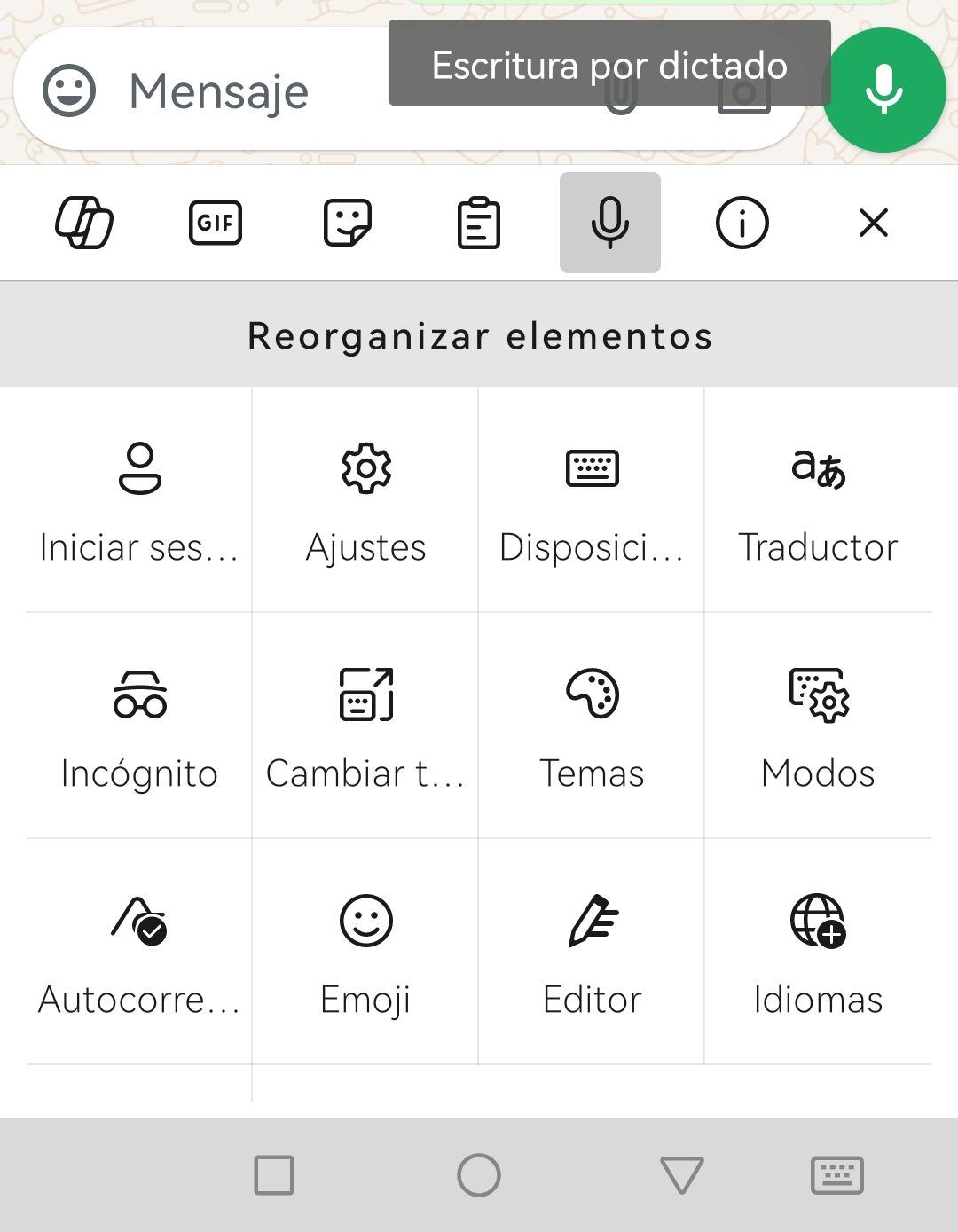
Task: Select the voice typing microphone icon
Action: click(x=610, y=223)
